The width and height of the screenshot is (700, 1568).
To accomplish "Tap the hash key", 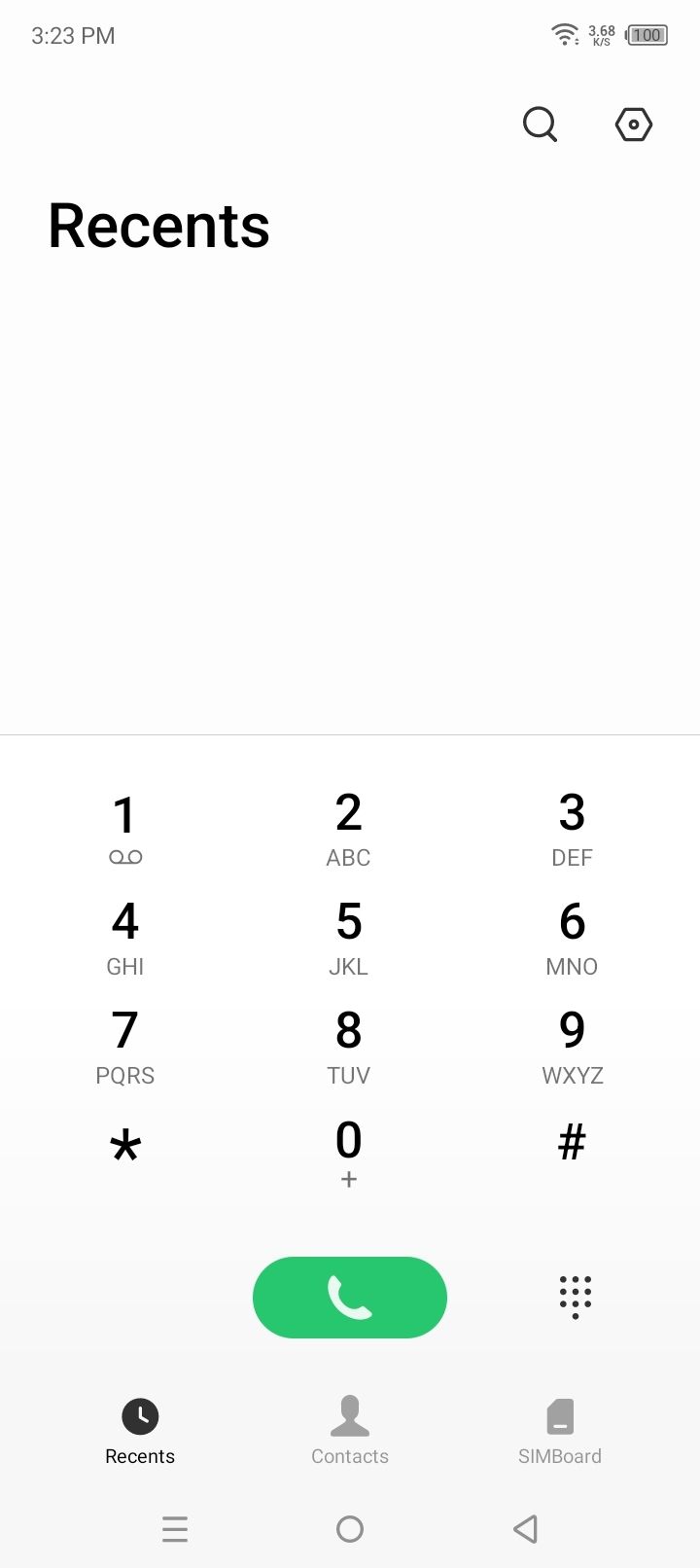I will [573, 1143].
